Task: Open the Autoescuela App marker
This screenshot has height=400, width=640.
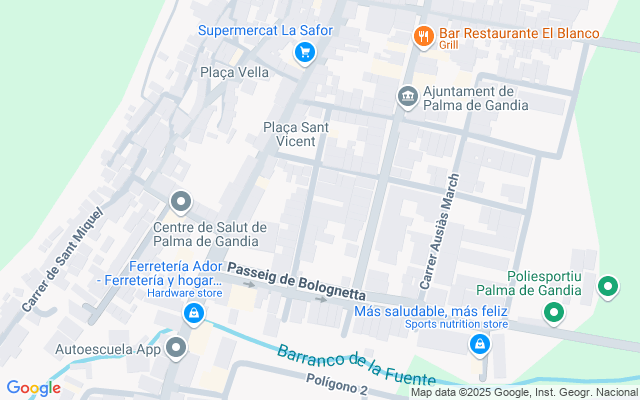Action: click(176, 348)
